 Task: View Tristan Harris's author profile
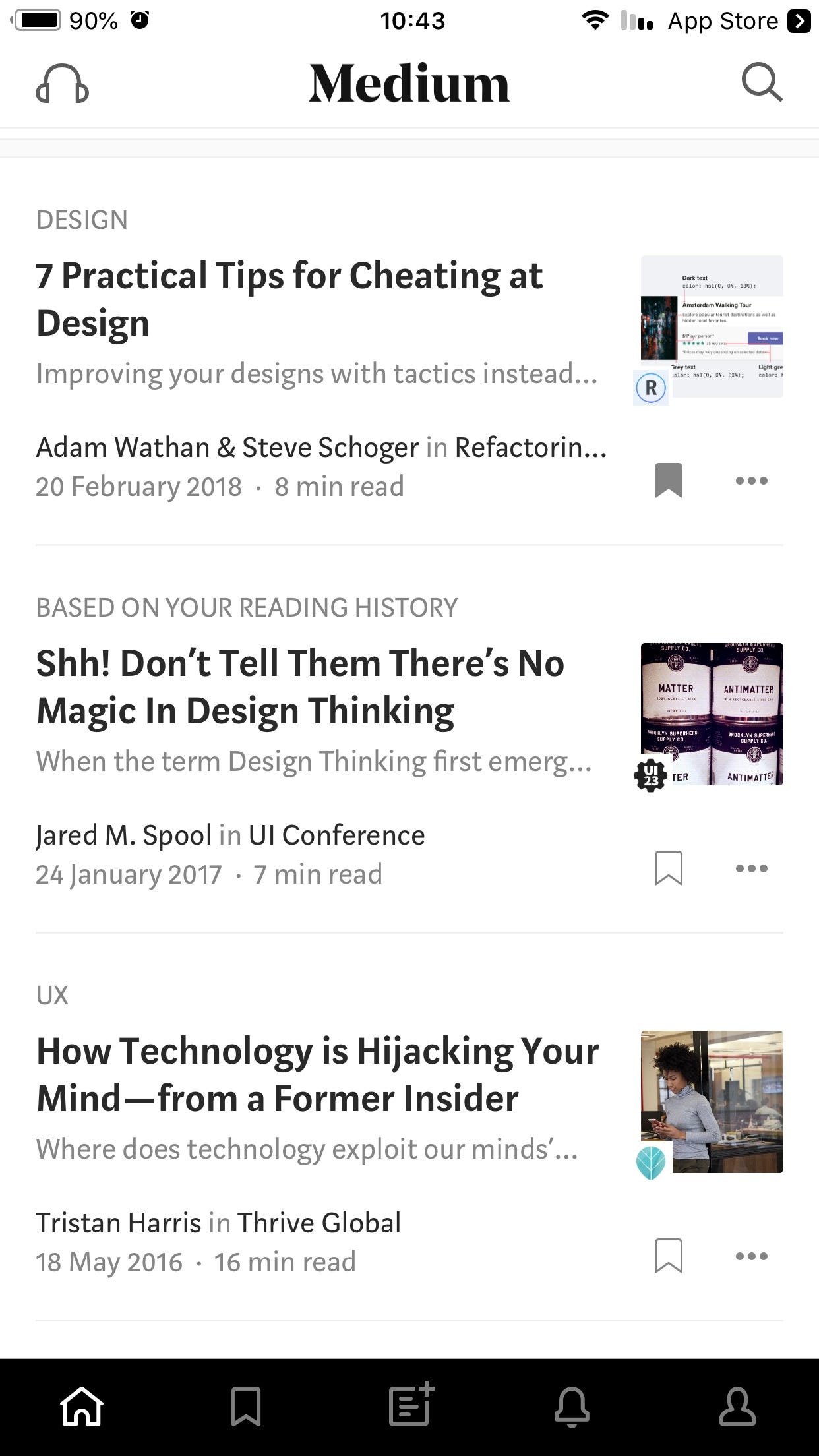click(119, 1223)
